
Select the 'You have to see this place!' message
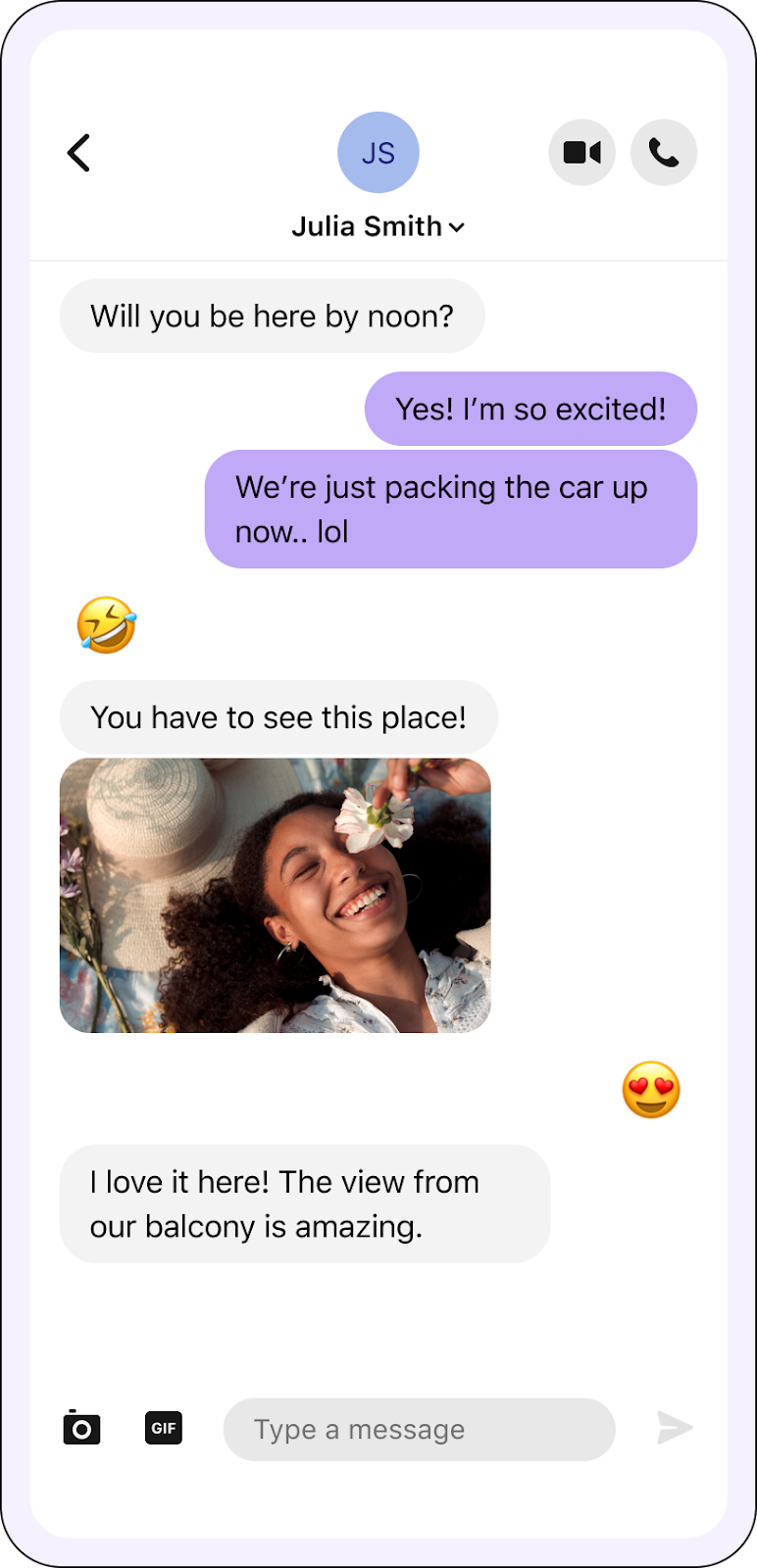278,716
